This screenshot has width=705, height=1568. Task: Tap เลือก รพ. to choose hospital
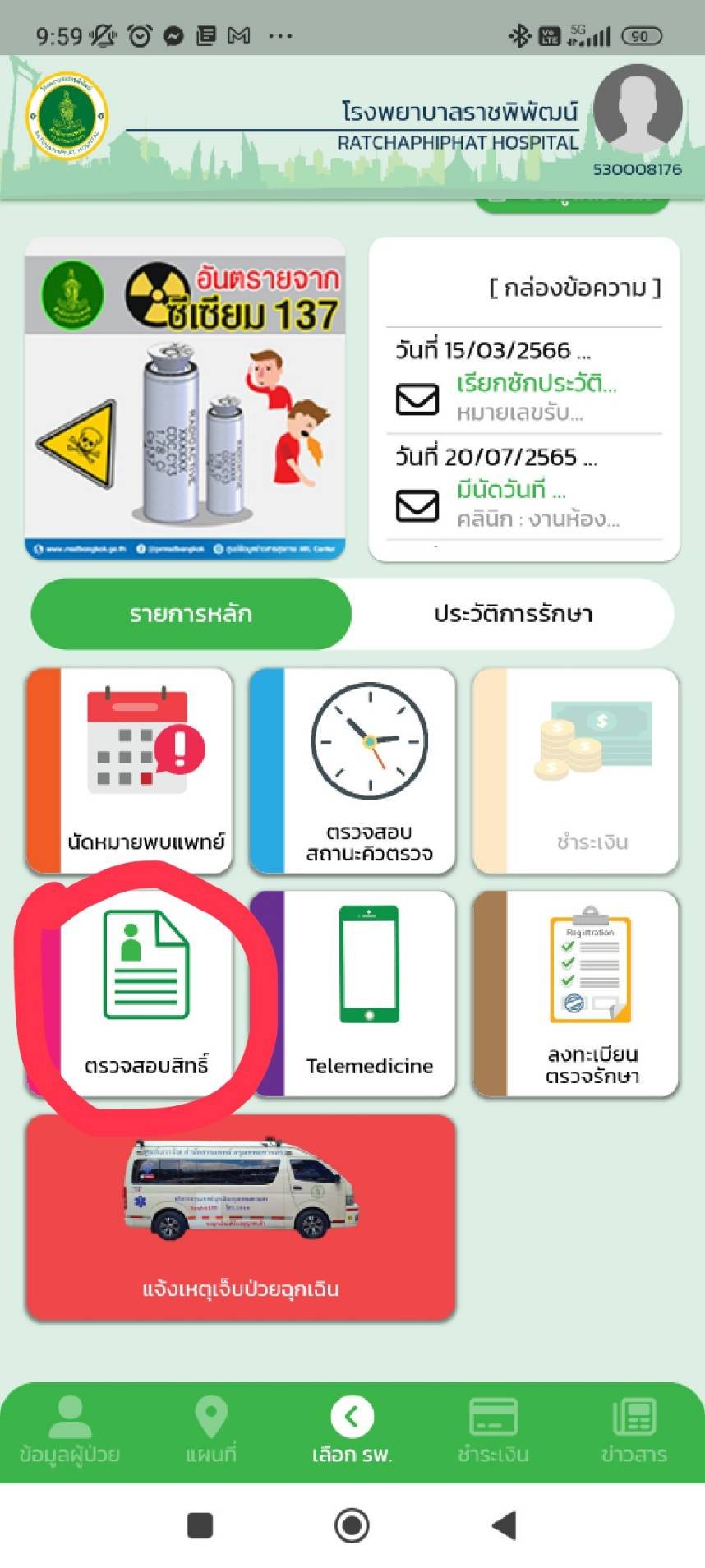coord(352,1430)
